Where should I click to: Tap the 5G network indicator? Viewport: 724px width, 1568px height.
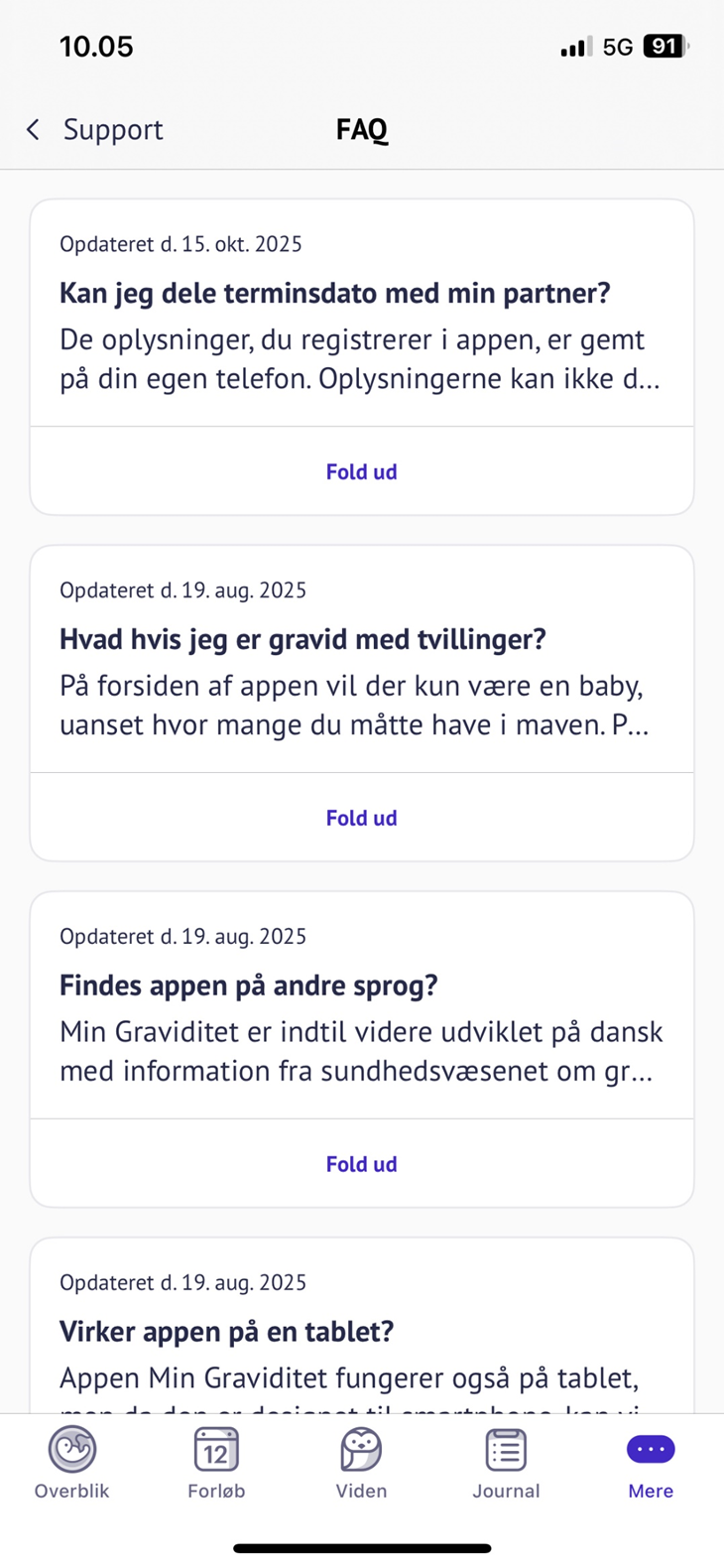615,46
